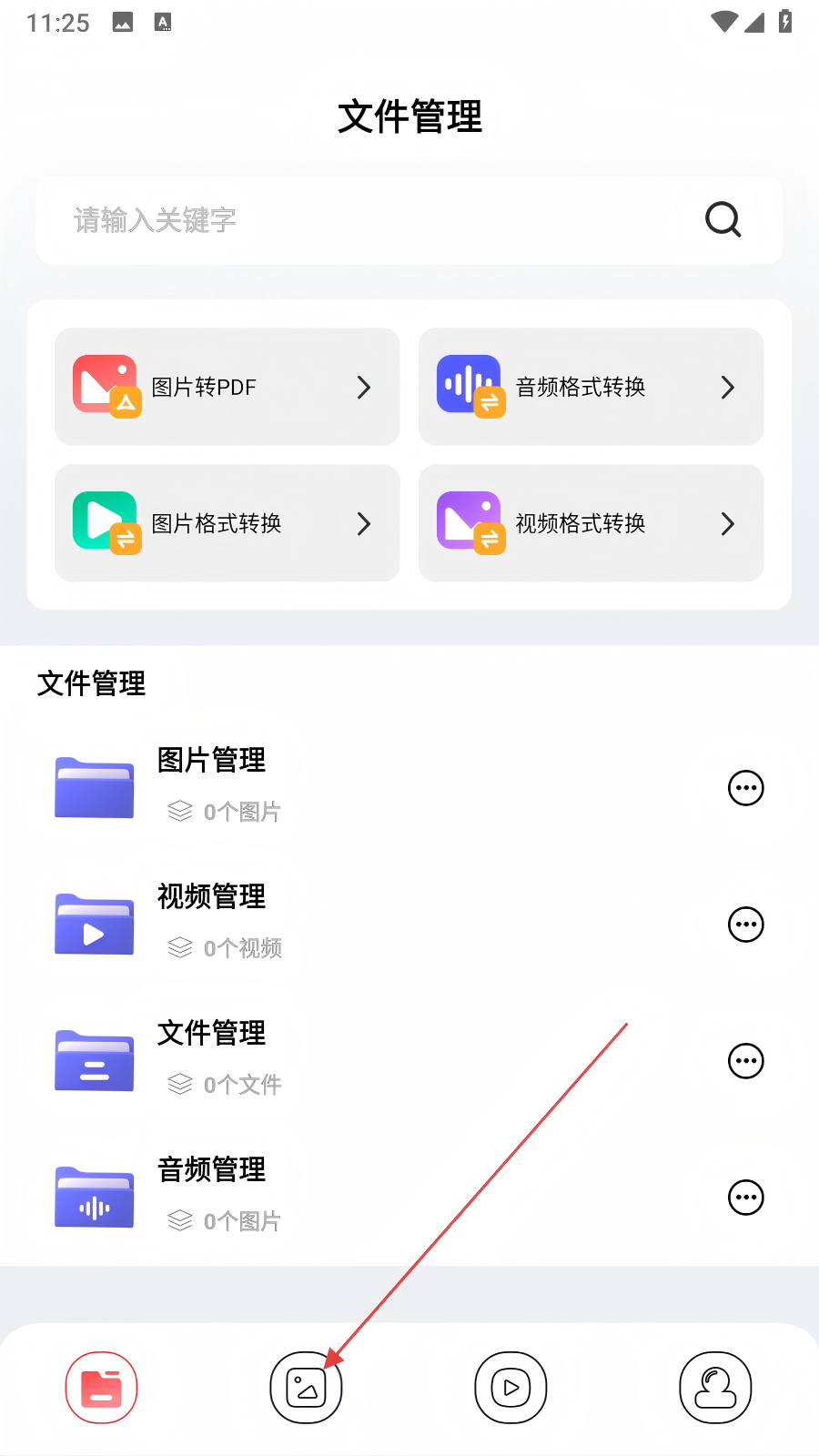Open more options for 音频管理
Image resolution: width=819 pixels, height=1456 pixels.
coord(746,1198)
